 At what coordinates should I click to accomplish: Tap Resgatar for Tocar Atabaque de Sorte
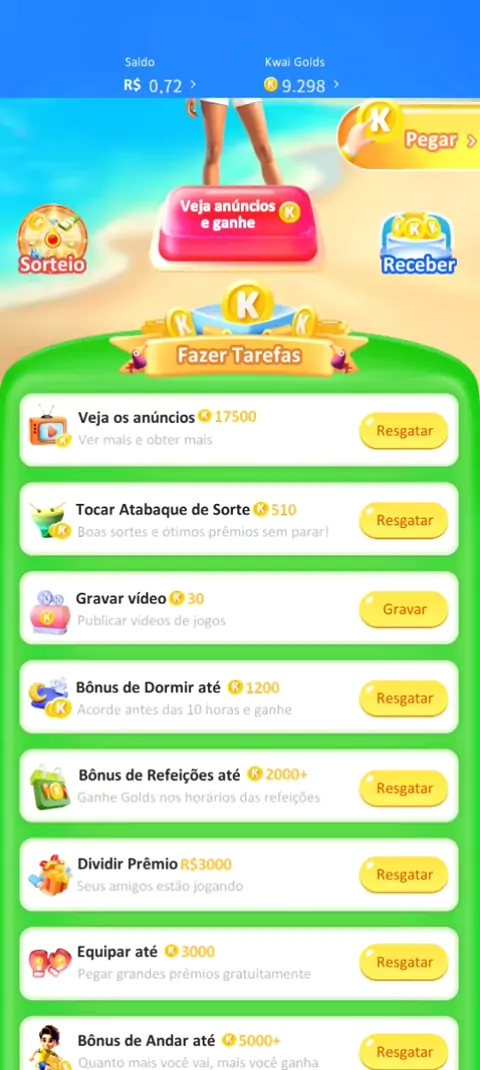point(404,521)
